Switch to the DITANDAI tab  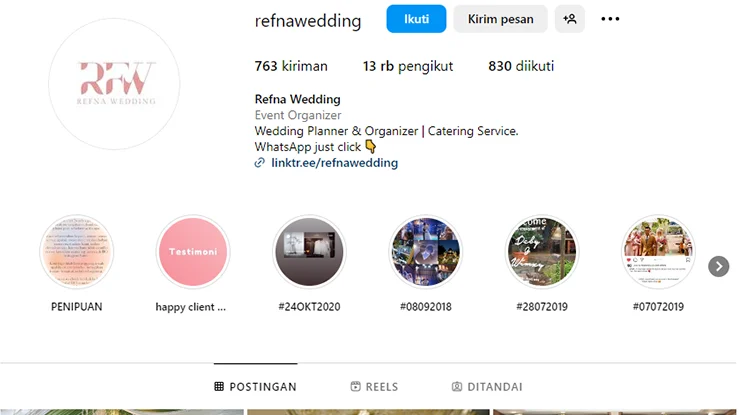tap(487, 387)
